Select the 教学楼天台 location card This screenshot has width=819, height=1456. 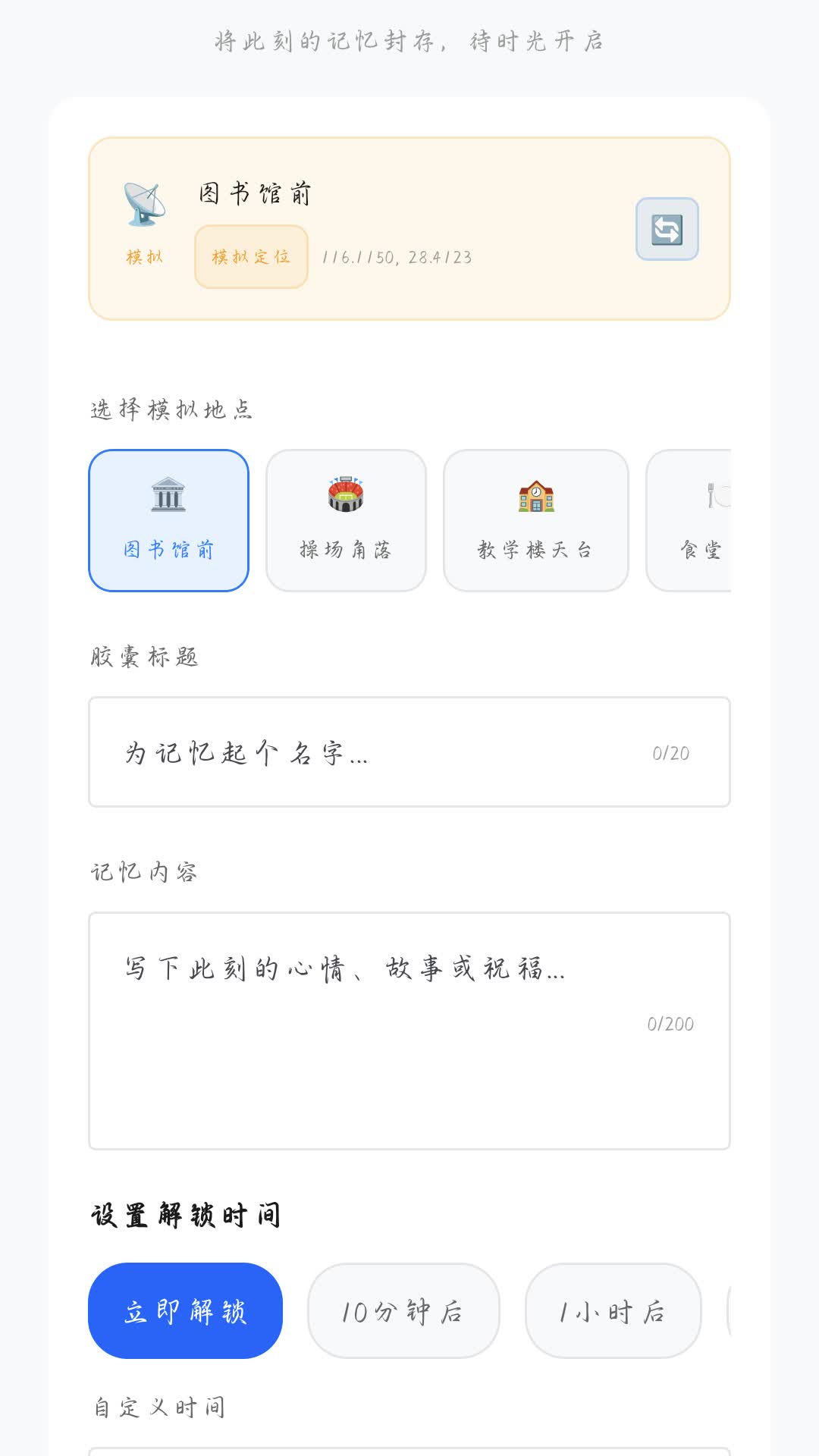[x=535, y=519]
